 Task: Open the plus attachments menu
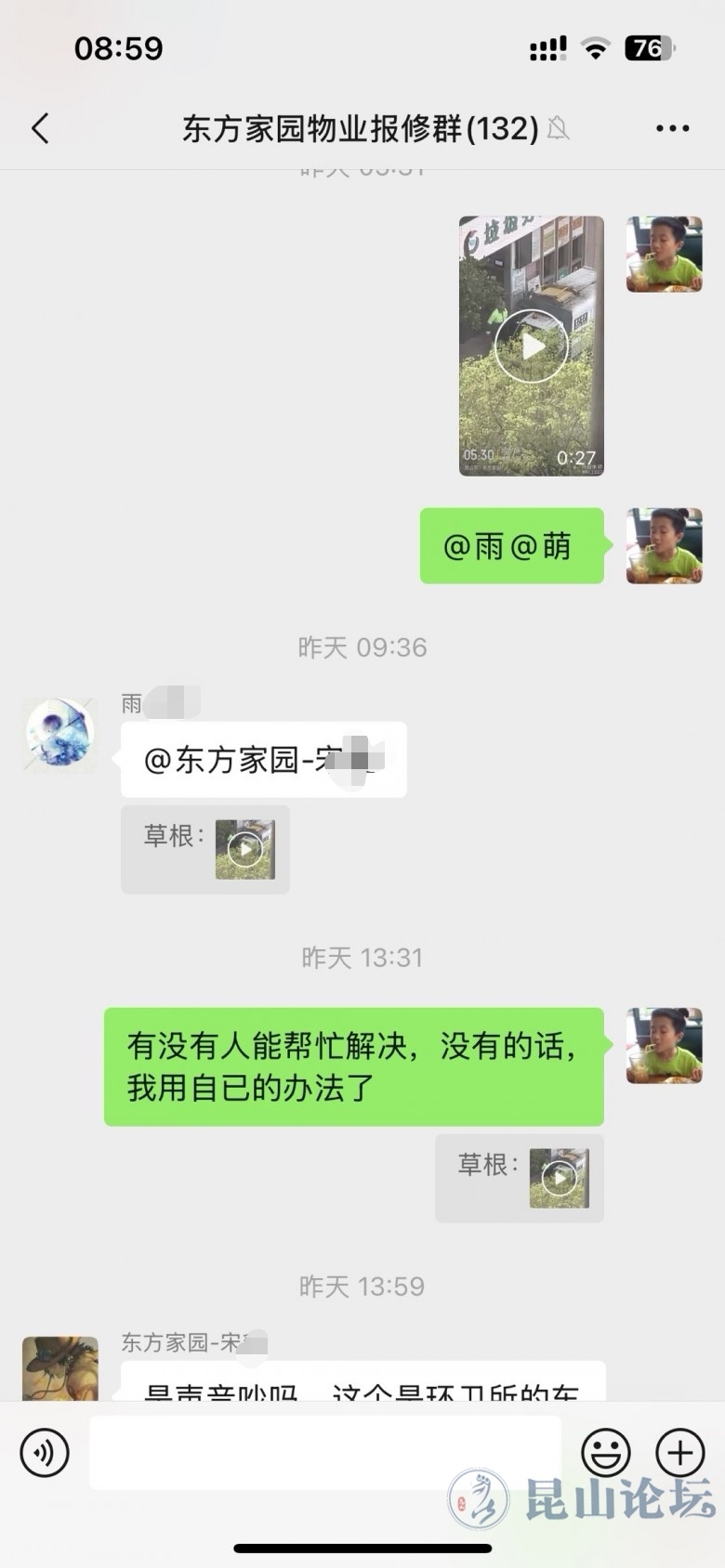[x=680, y=1452]
